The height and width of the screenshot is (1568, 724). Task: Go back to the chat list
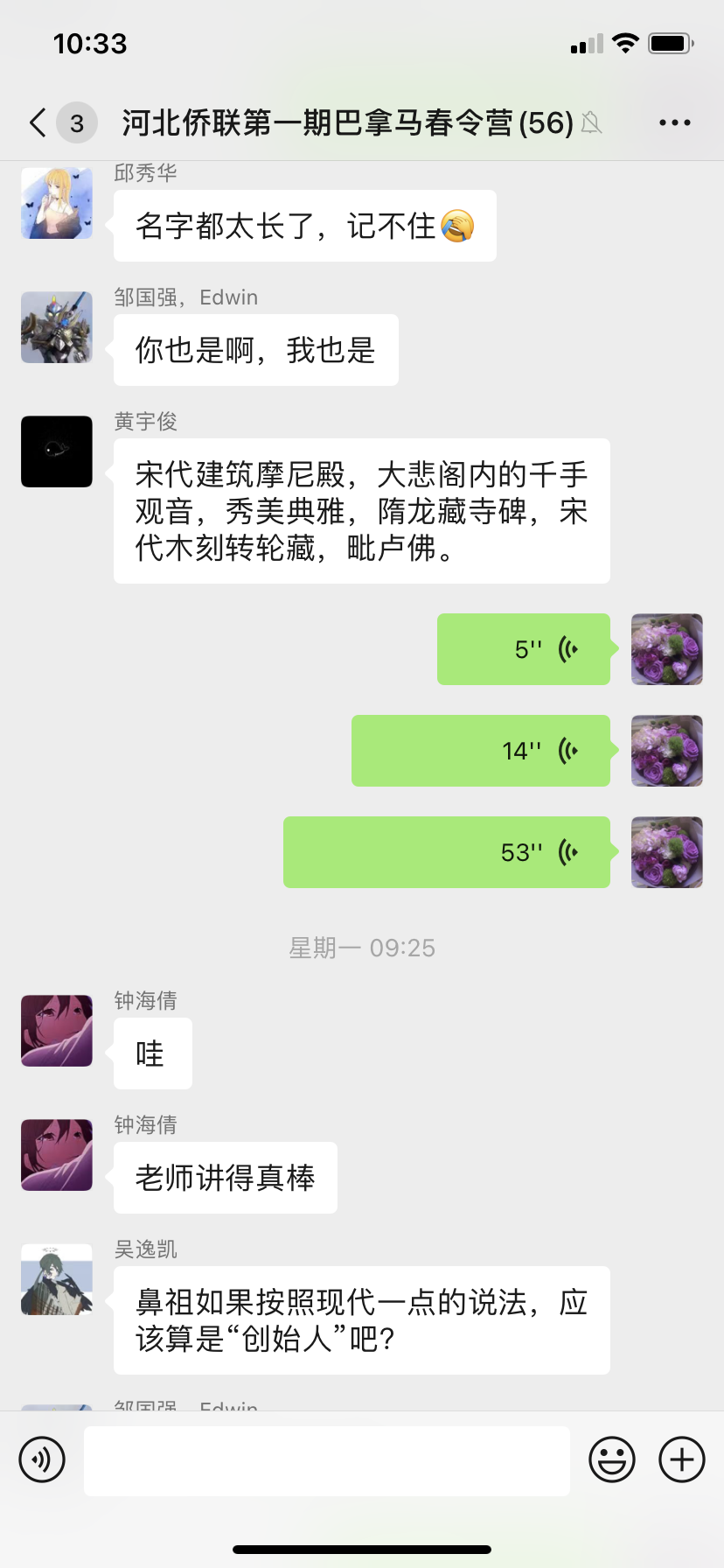click(x=38, y=122)
